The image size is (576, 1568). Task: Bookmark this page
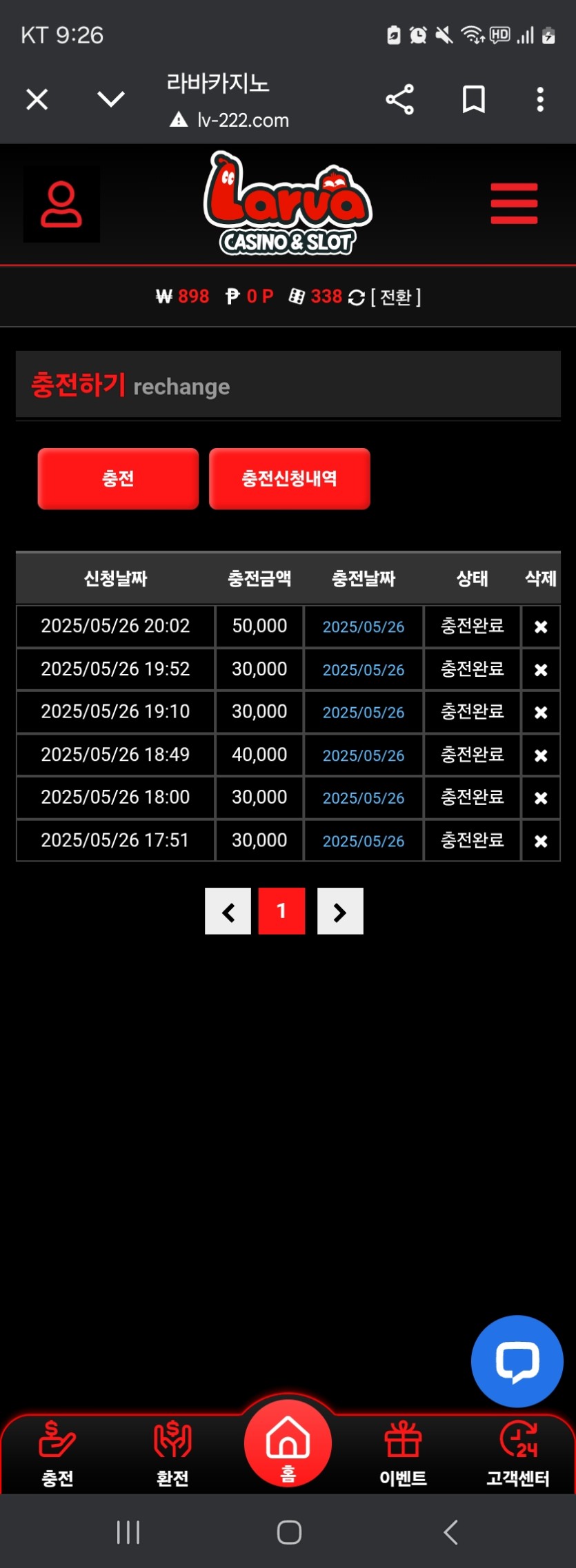473,99
